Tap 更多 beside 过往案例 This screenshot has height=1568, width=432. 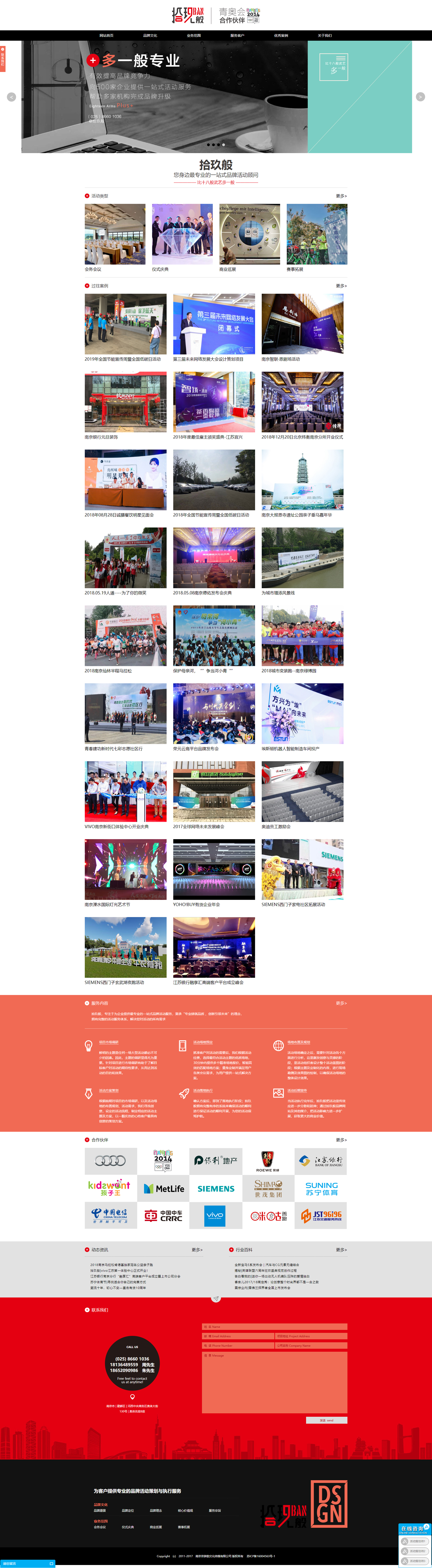pos(341,285)
